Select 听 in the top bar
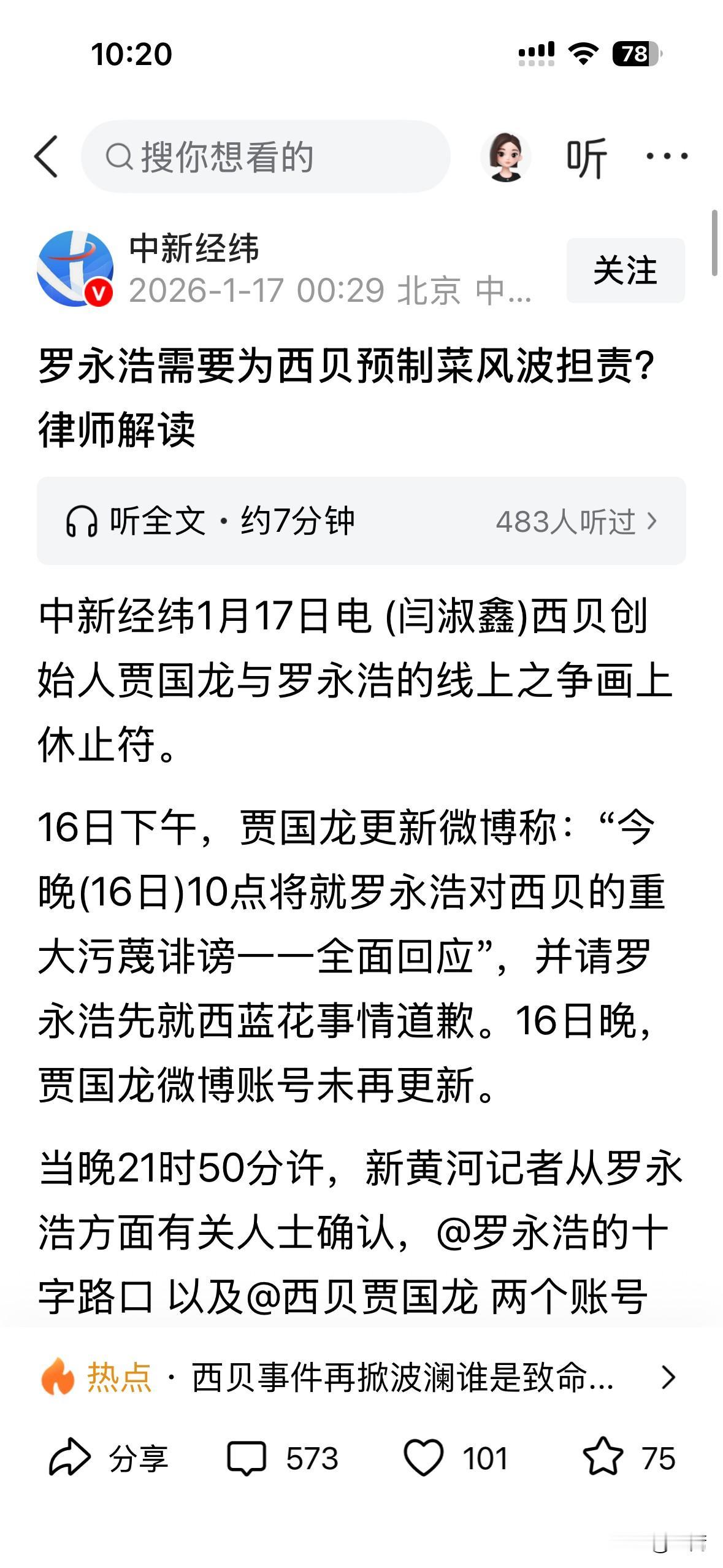Screen dimensions: 723x1568 [587, 157]
